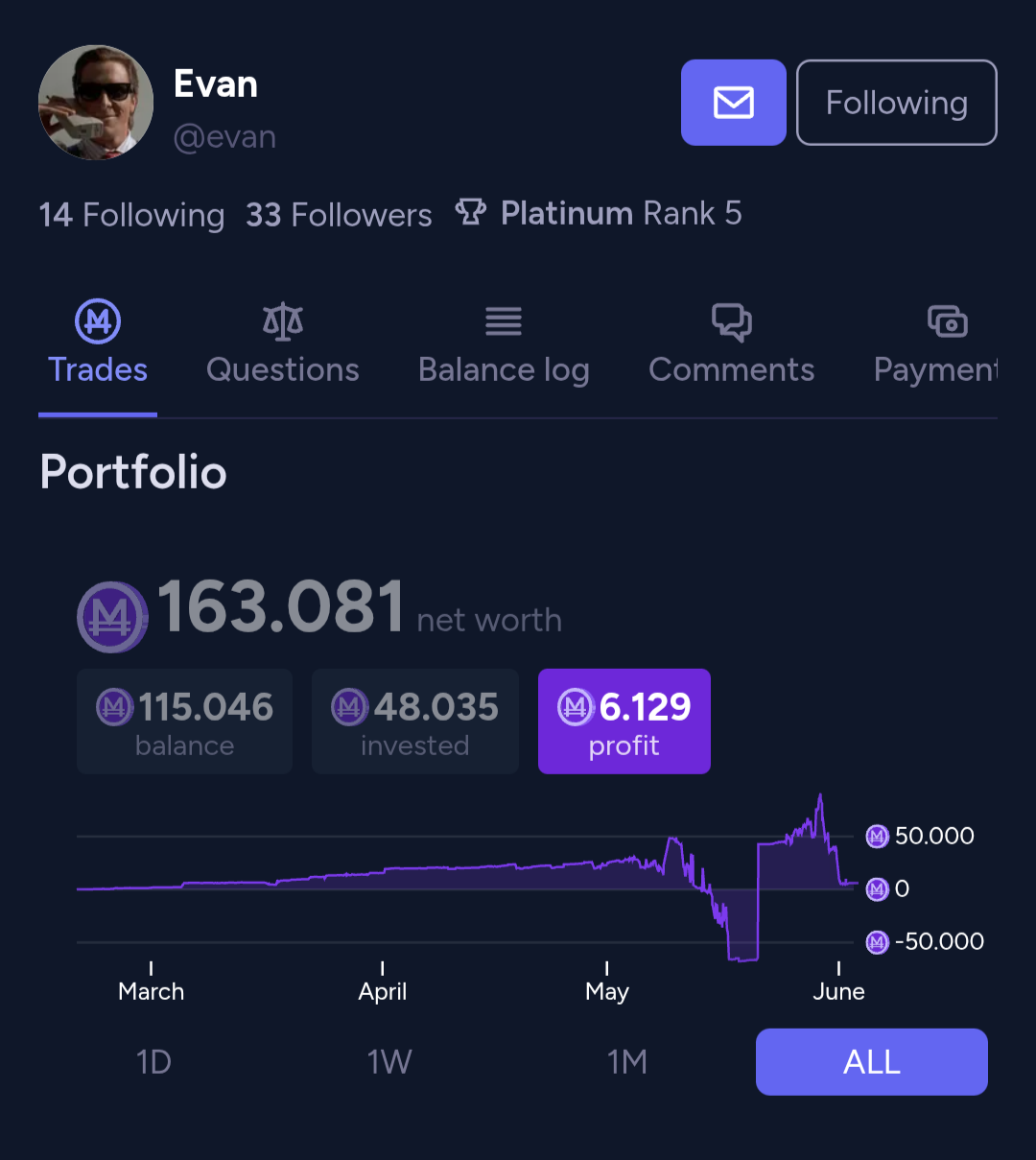Select the profit graph view

[x=624, y=722]
